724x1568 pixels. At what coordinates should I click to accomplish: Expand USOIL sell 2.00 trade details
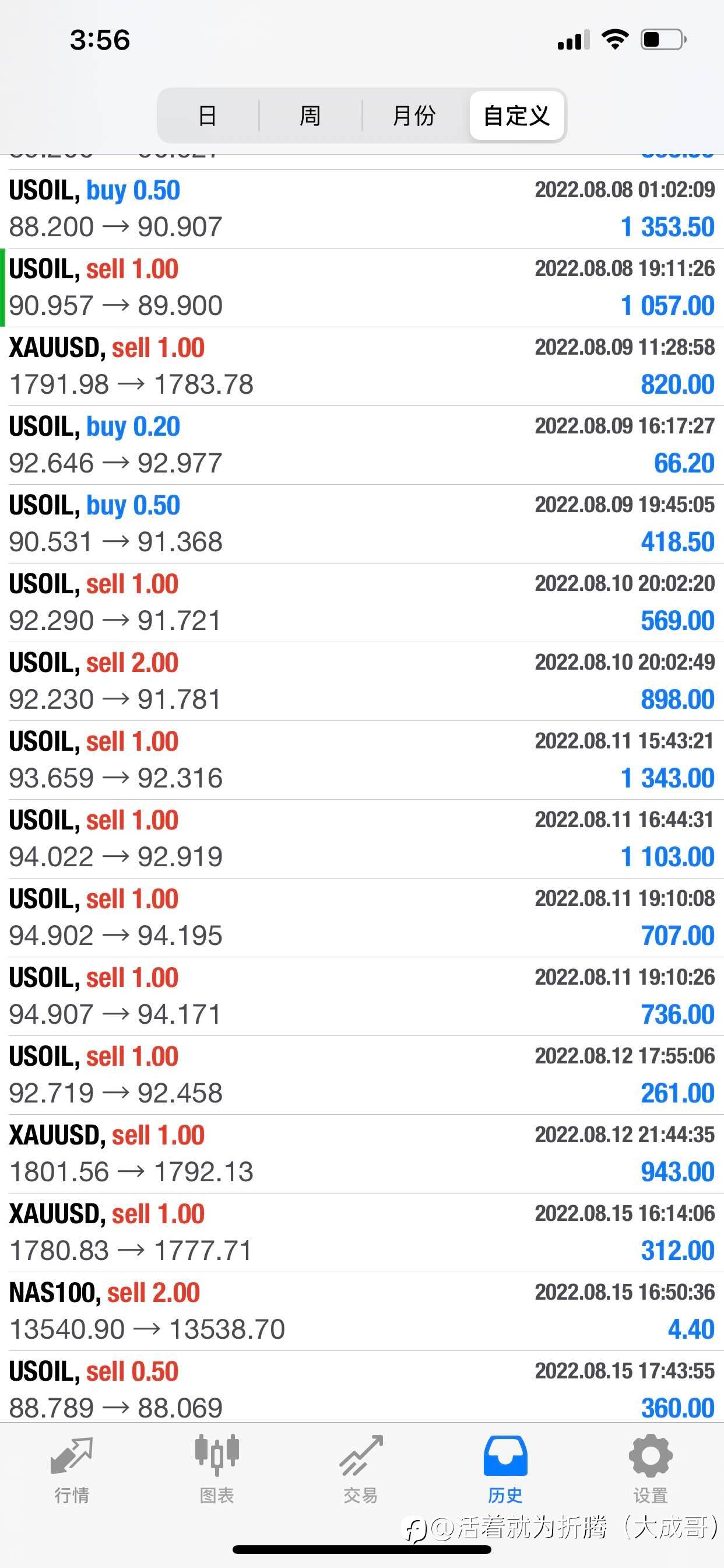coord(362,681)
